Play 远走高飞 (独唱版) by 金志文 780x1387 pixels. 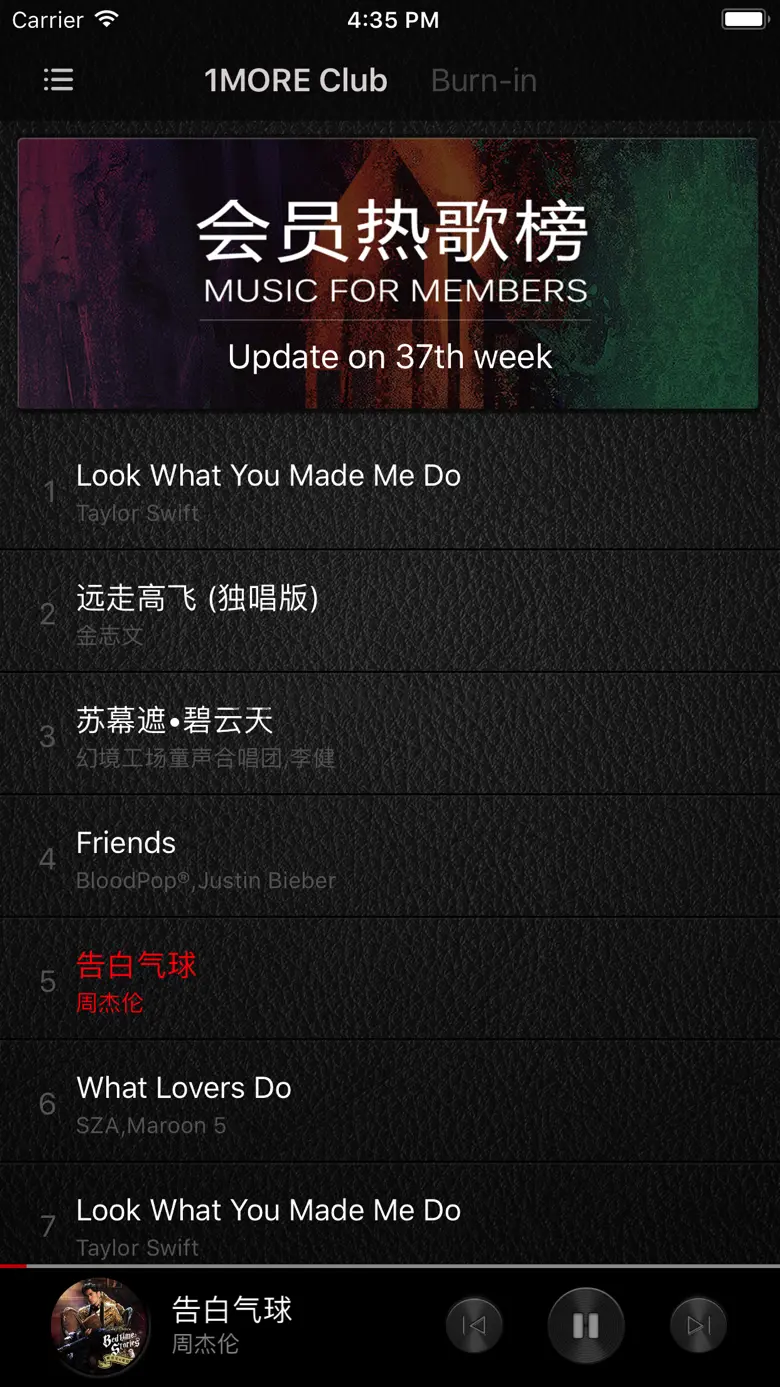tap(390, 612)
